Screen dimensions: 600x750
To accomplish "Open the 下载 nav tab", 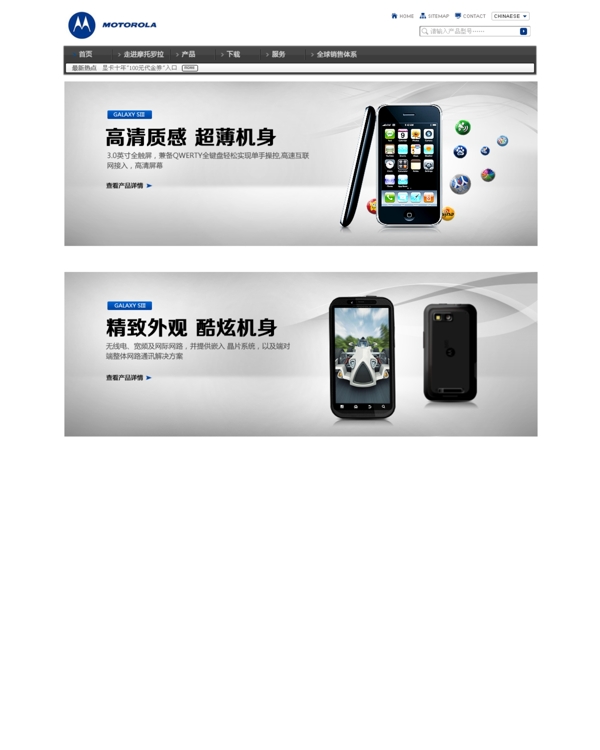I will [233, 54].
